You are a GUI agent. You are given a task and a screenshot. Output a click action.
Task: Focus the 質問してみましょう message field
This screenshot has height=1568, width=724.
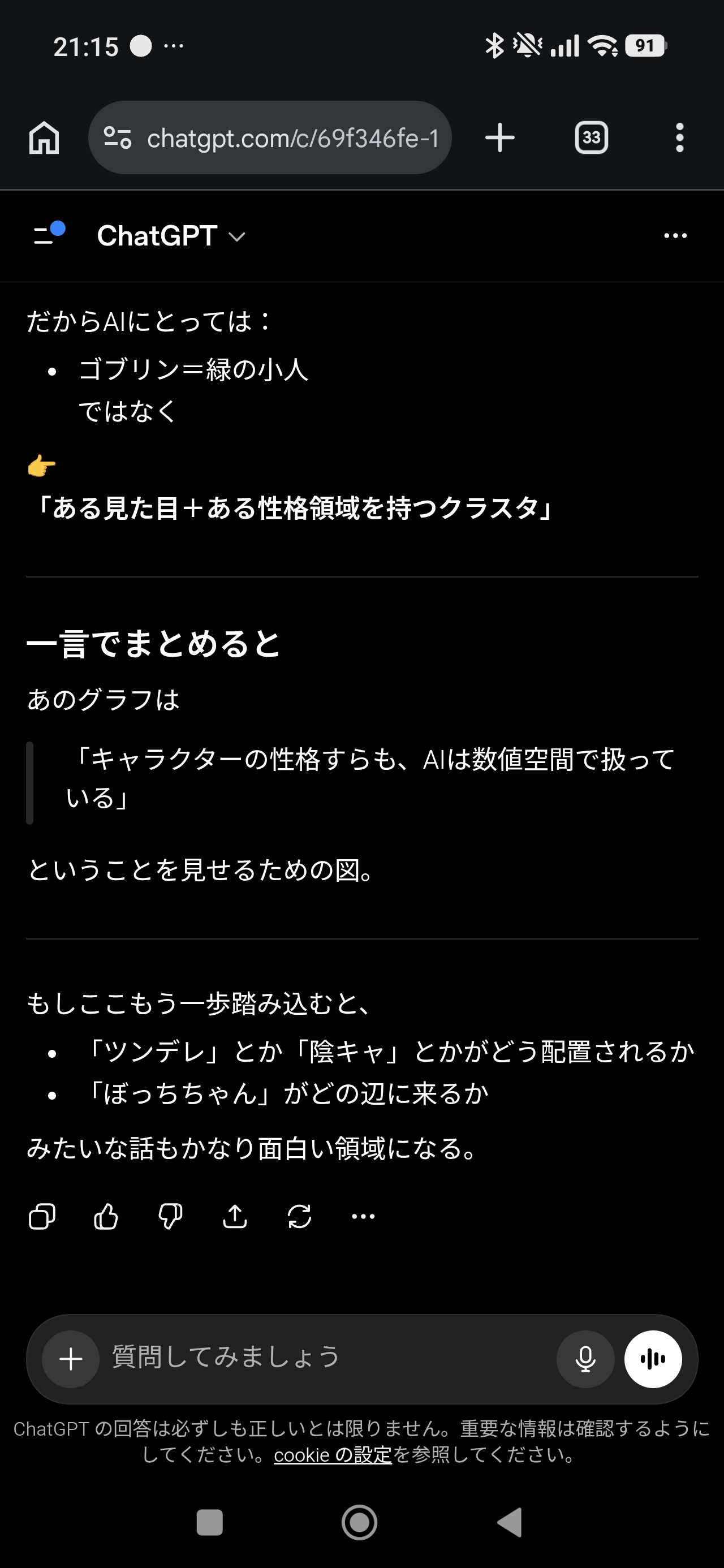(x=323, y=1358)
